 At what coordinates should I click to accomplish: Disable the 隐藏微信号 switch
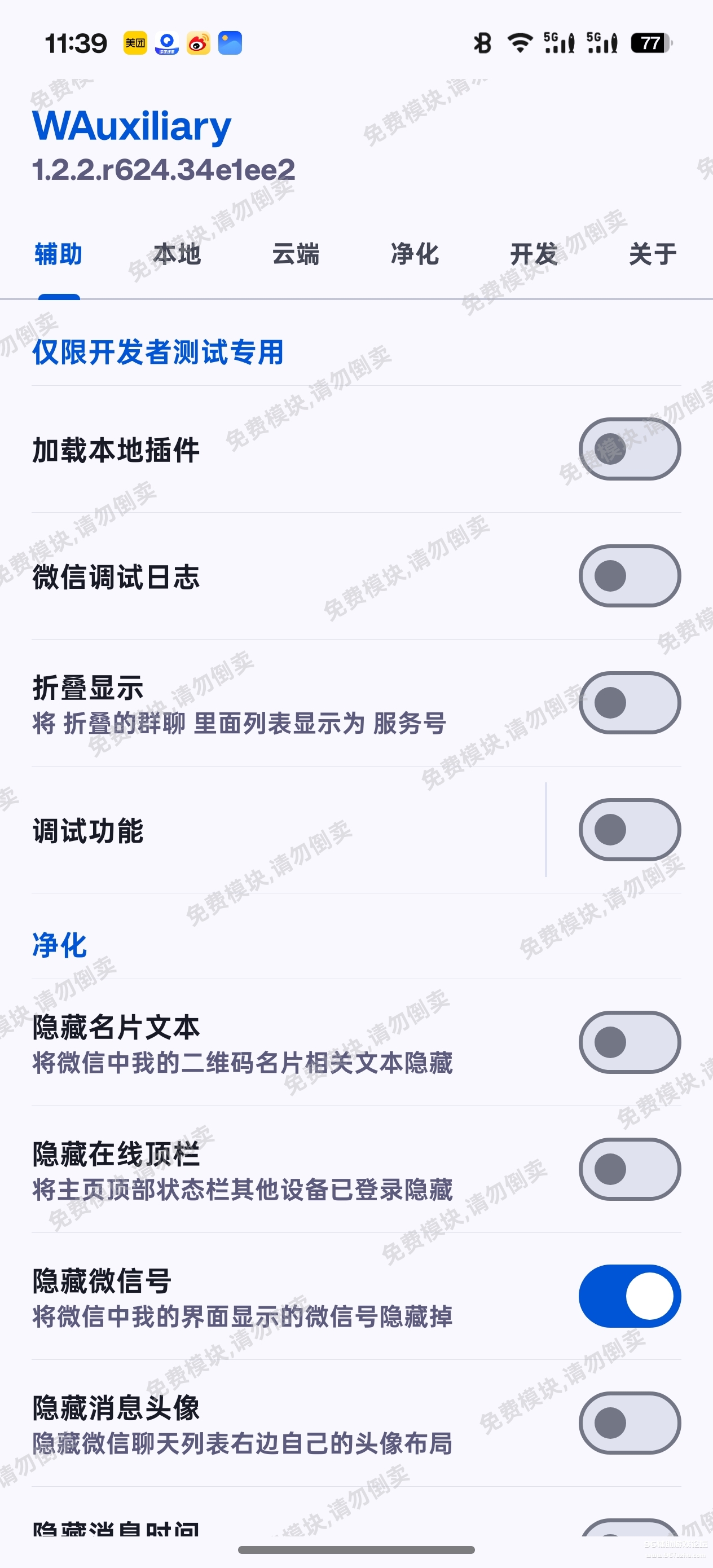(x=630, y=1296)
